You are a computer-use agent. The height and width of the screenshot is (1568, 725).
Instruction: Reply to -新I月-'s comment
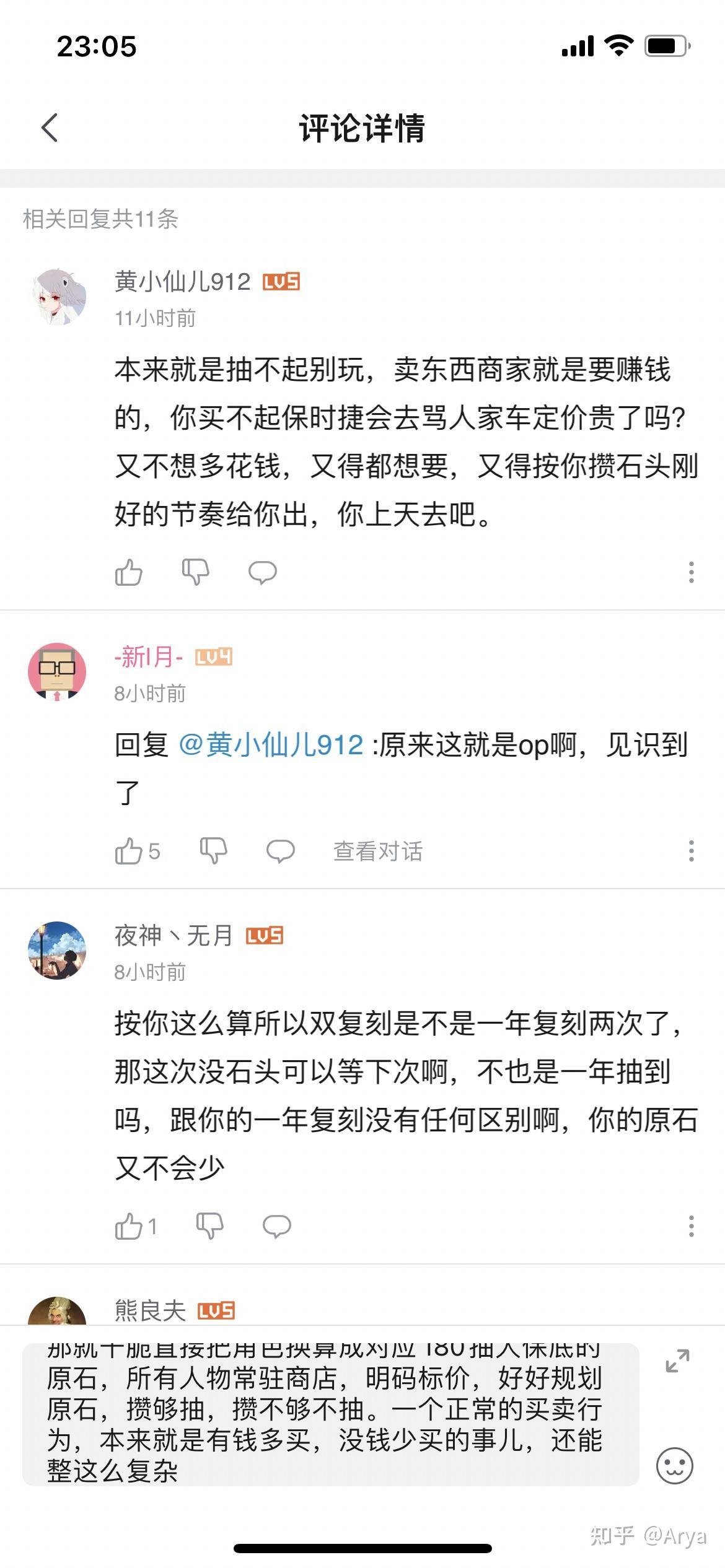[x=280, y=851]
